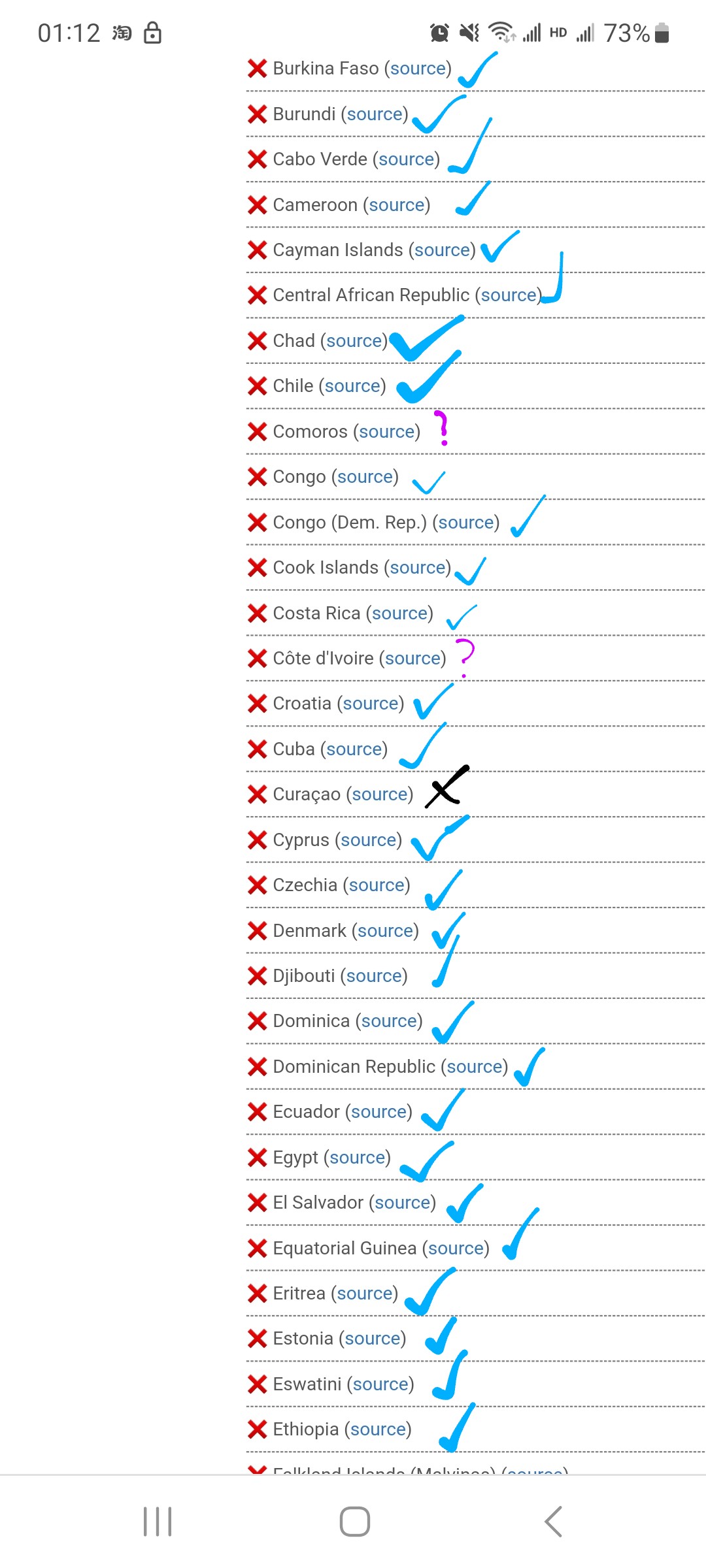Tap Côte d'Ivoire's source link
706x1568 pixels.
[412, 659]
